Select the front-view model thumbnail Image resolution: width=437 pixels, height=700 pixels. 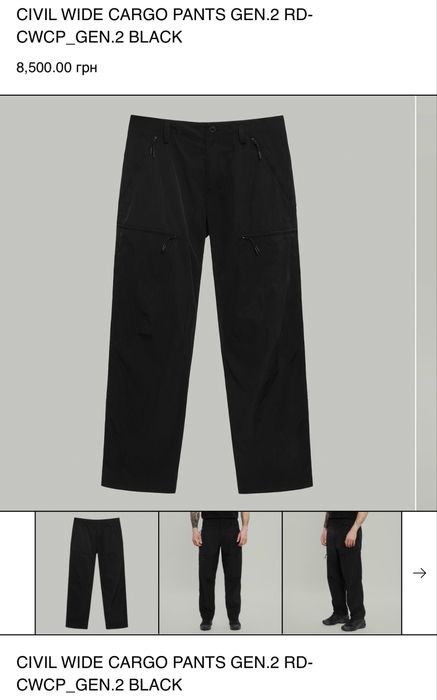pyautogui.click(x=221, y=573)
